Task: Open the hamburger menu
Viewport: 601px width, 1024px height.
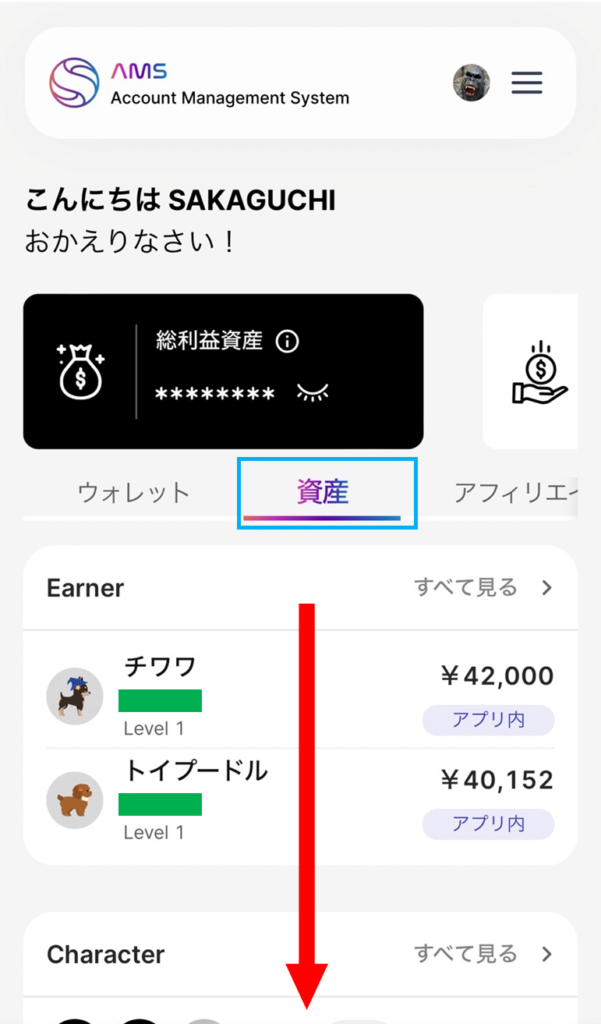Action: (527, 83)
